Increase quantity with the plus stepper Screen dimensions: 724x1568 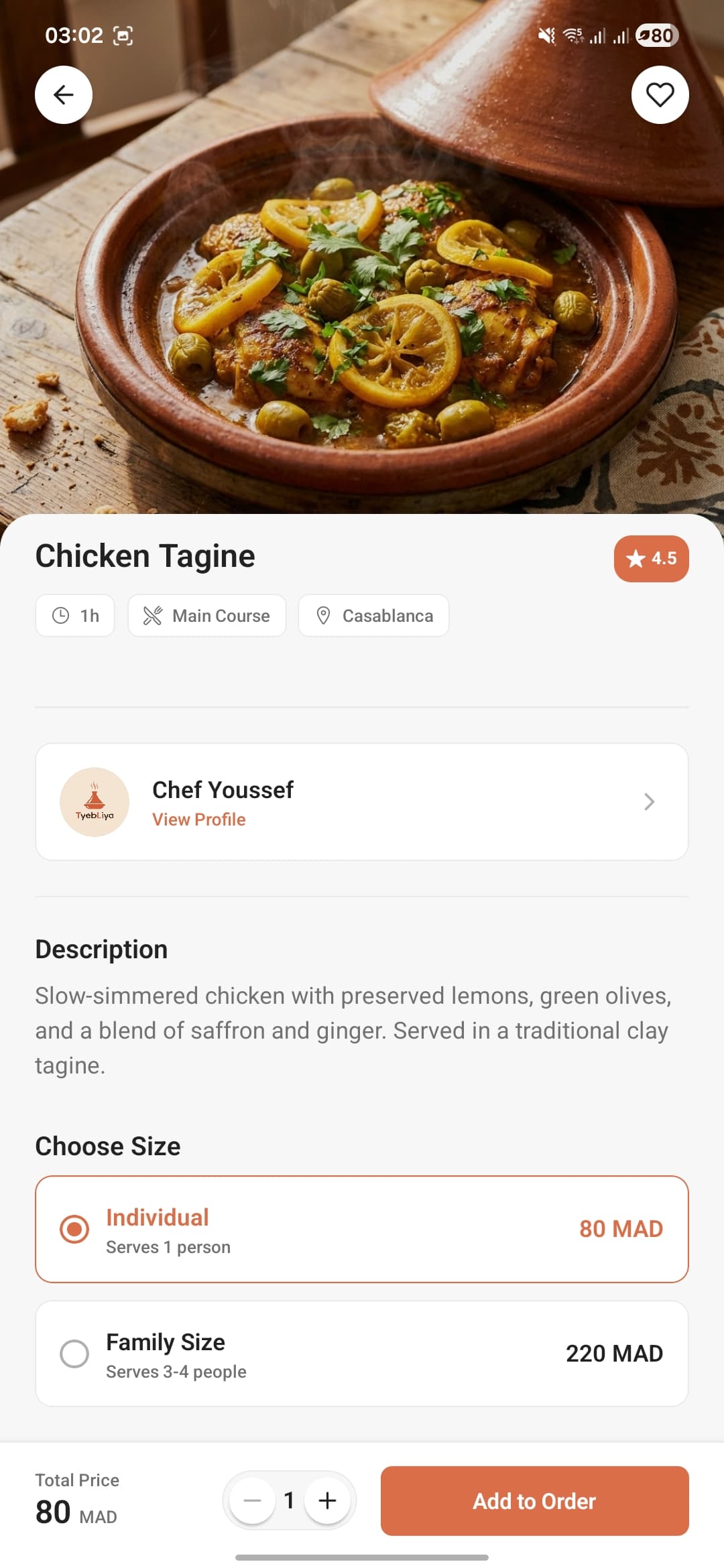click(x=326, y=1501)
